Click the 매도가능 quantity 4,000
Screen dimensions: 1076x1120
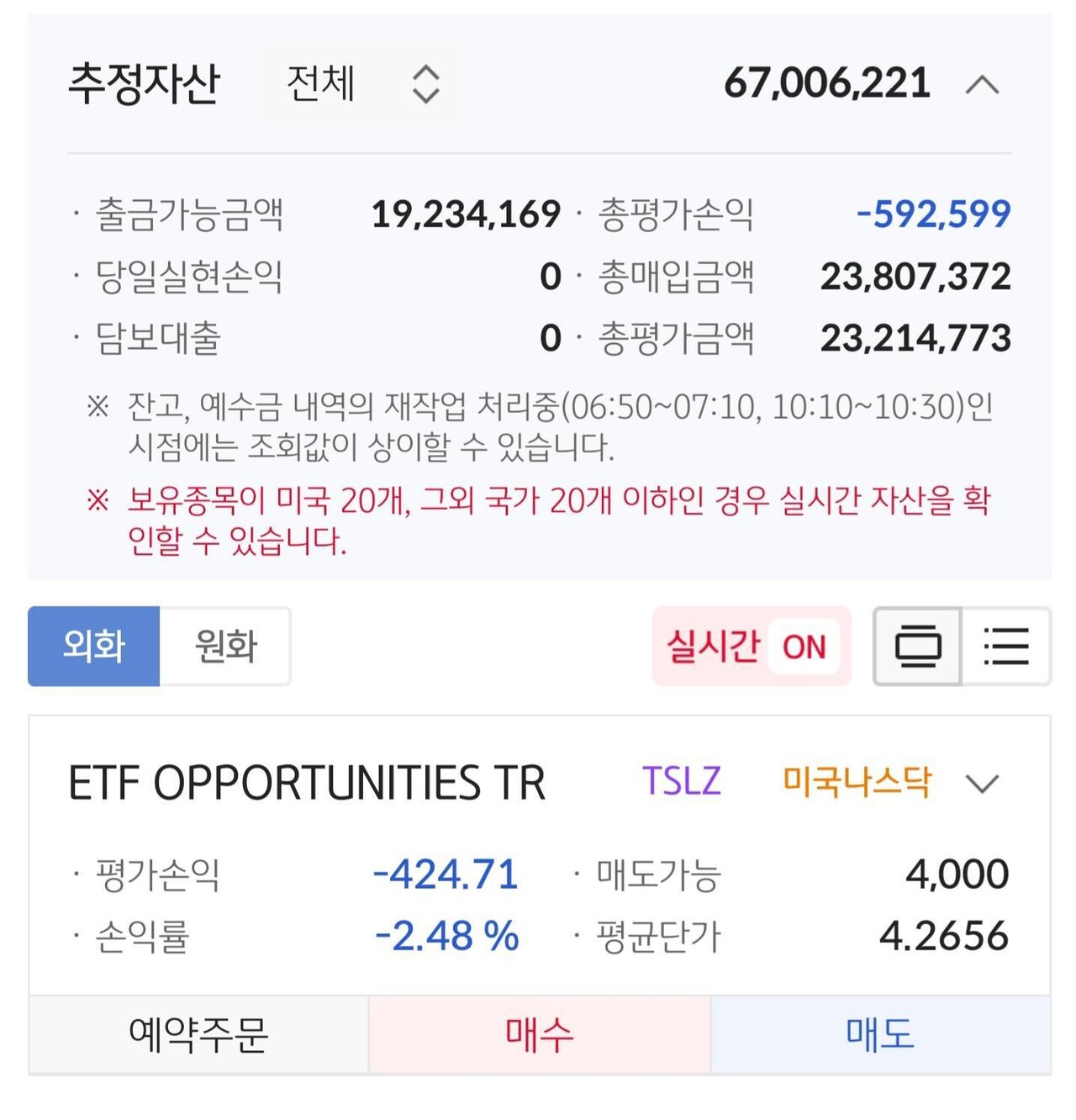tap(958, 874)
